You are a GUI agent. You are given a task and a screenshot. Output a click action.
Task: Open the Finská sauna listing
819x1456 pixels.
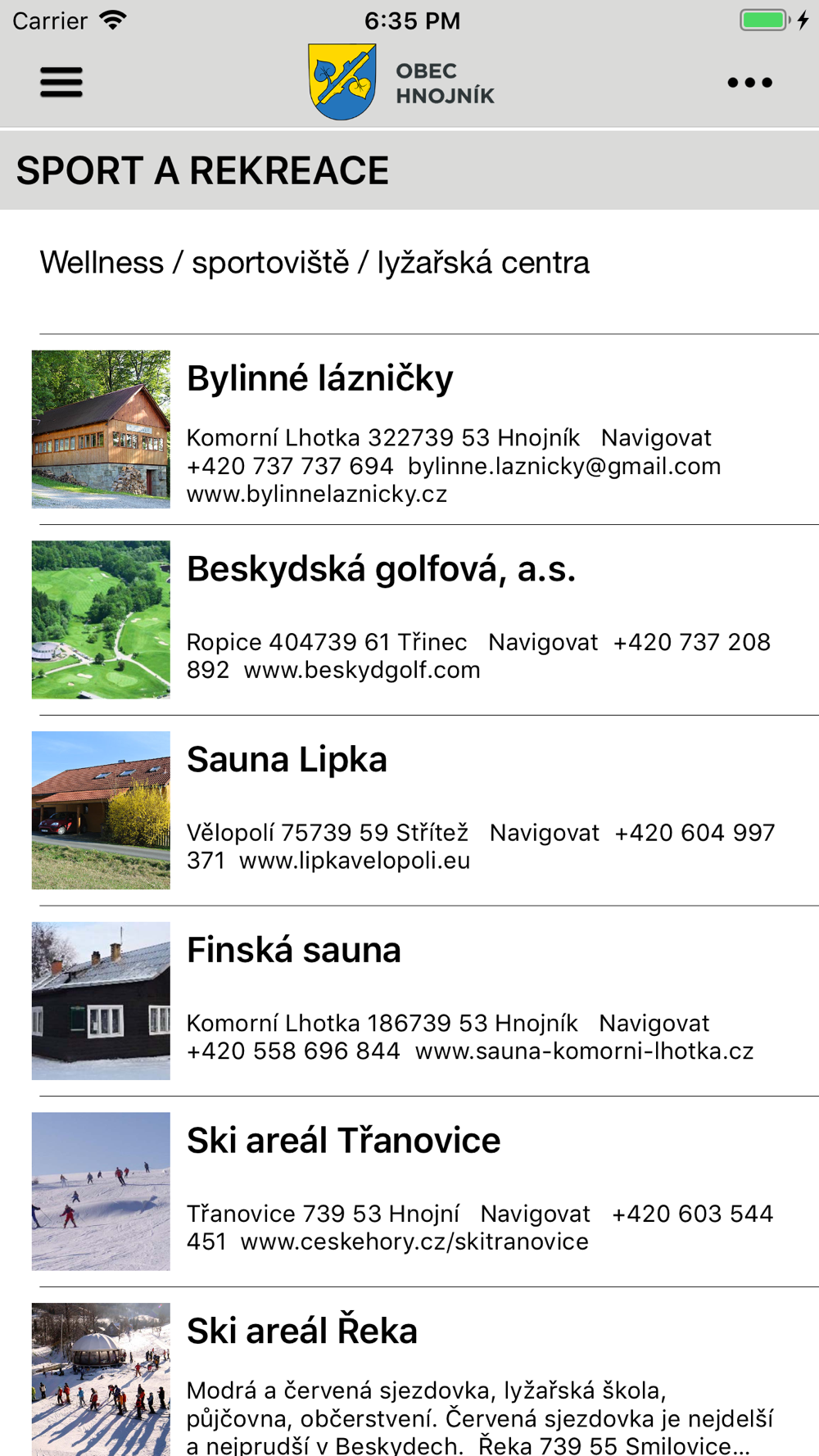click(x=293, y=951)
